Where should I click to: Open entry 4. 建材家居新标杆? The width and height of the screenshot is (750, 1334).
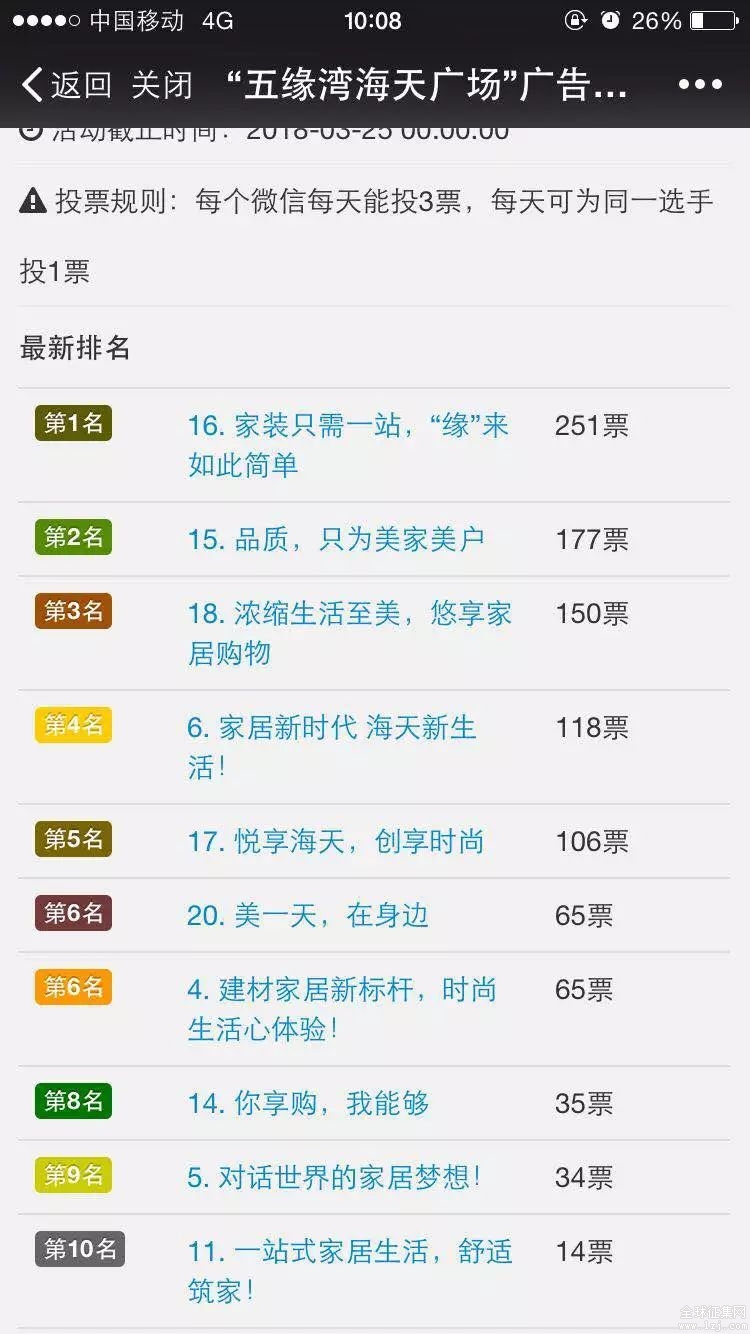(342, 1009)
